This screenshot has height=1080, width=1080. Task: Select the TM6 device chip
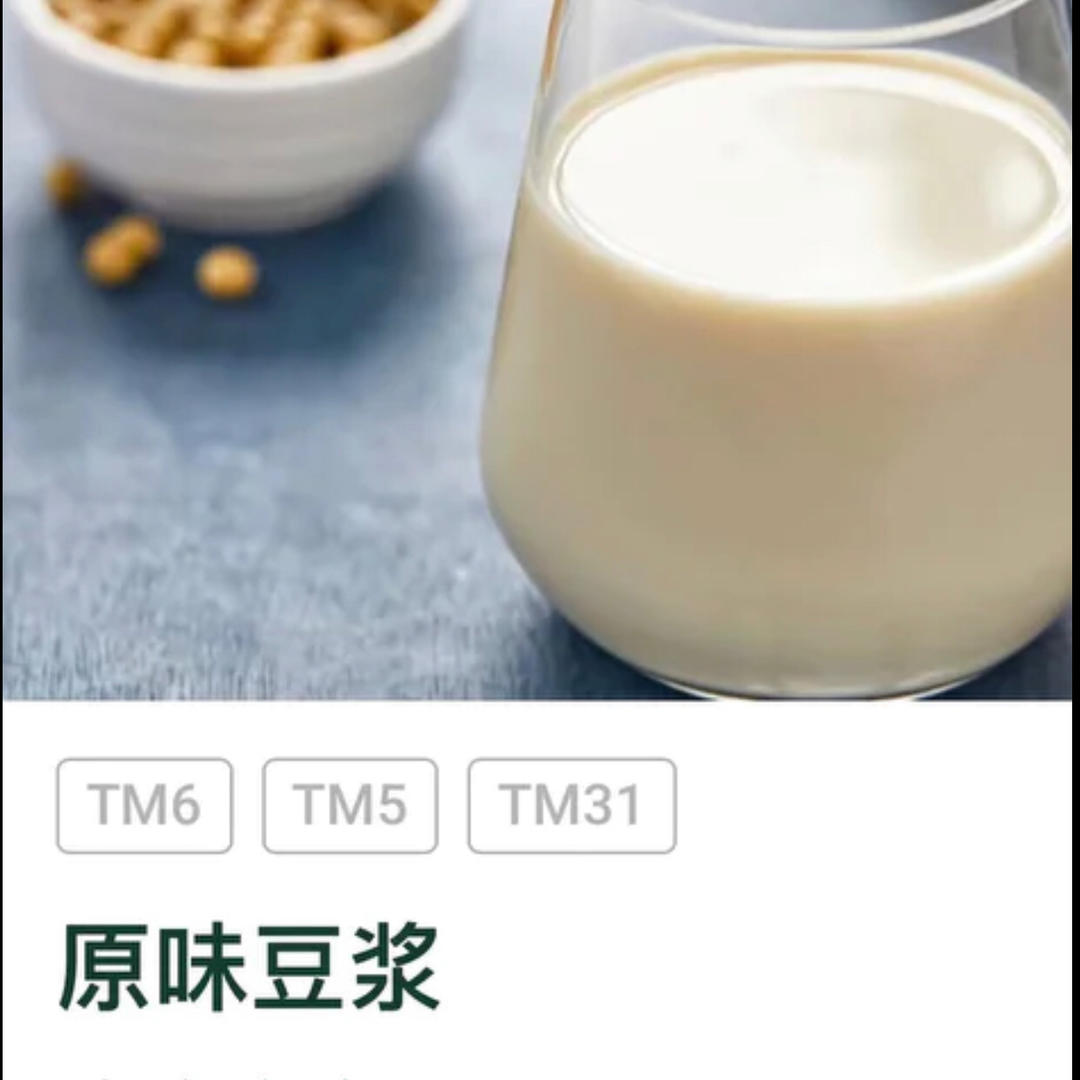pyautogui.click(x=144, y=806)
